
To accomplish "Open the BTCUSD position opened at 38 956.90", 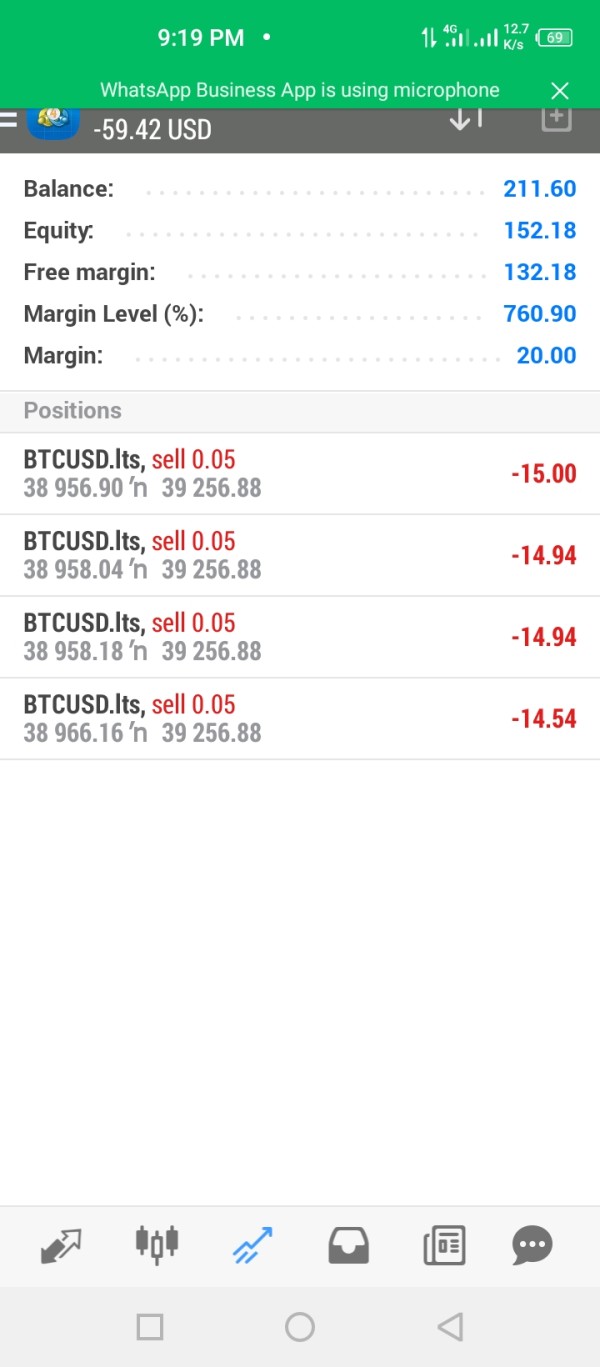I will [x=300, y=474].
